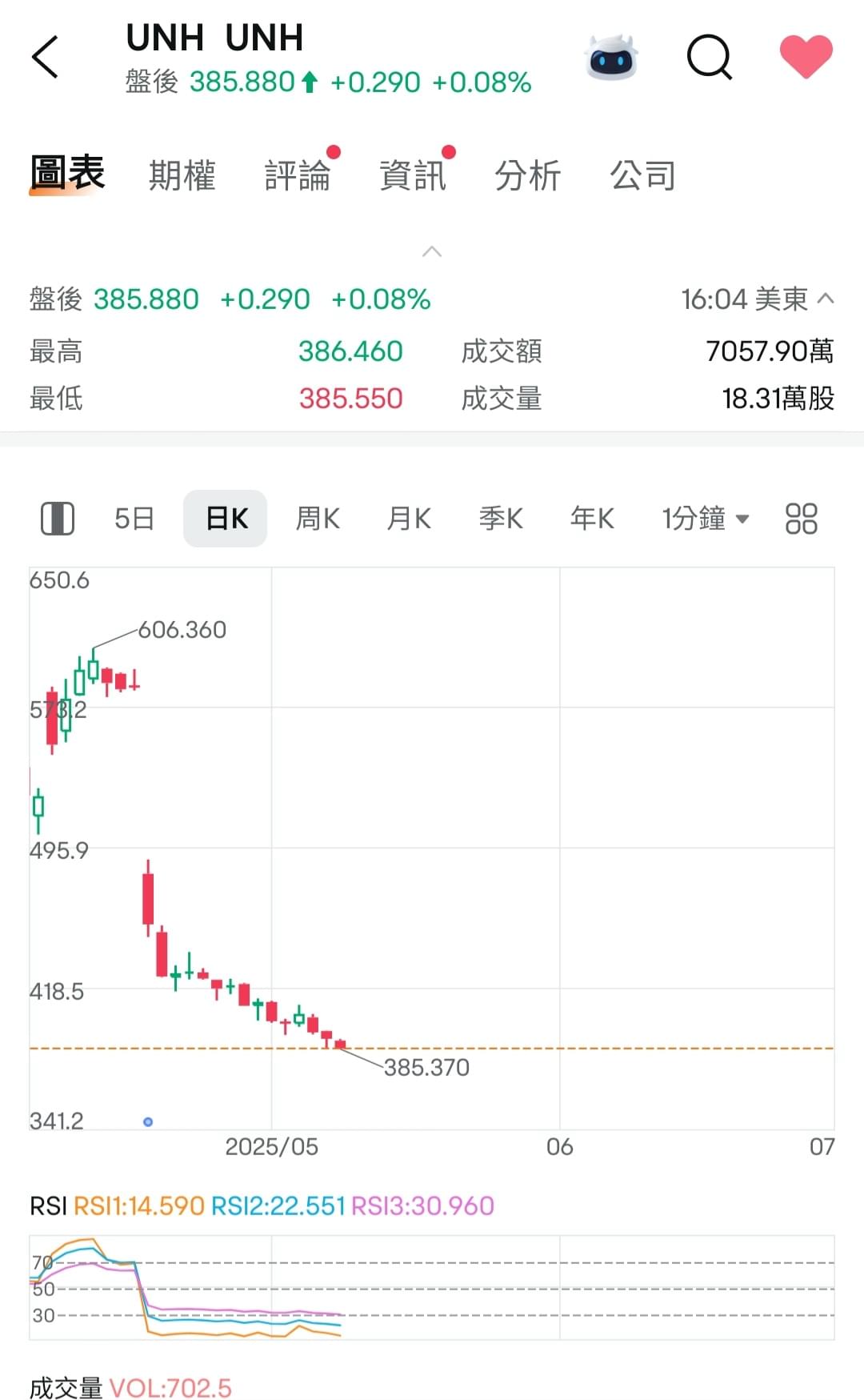Switch to the 期權 tab
The width and height of the screenshot is (864, 1400).
pyautogui.click(x=182, y=175)
